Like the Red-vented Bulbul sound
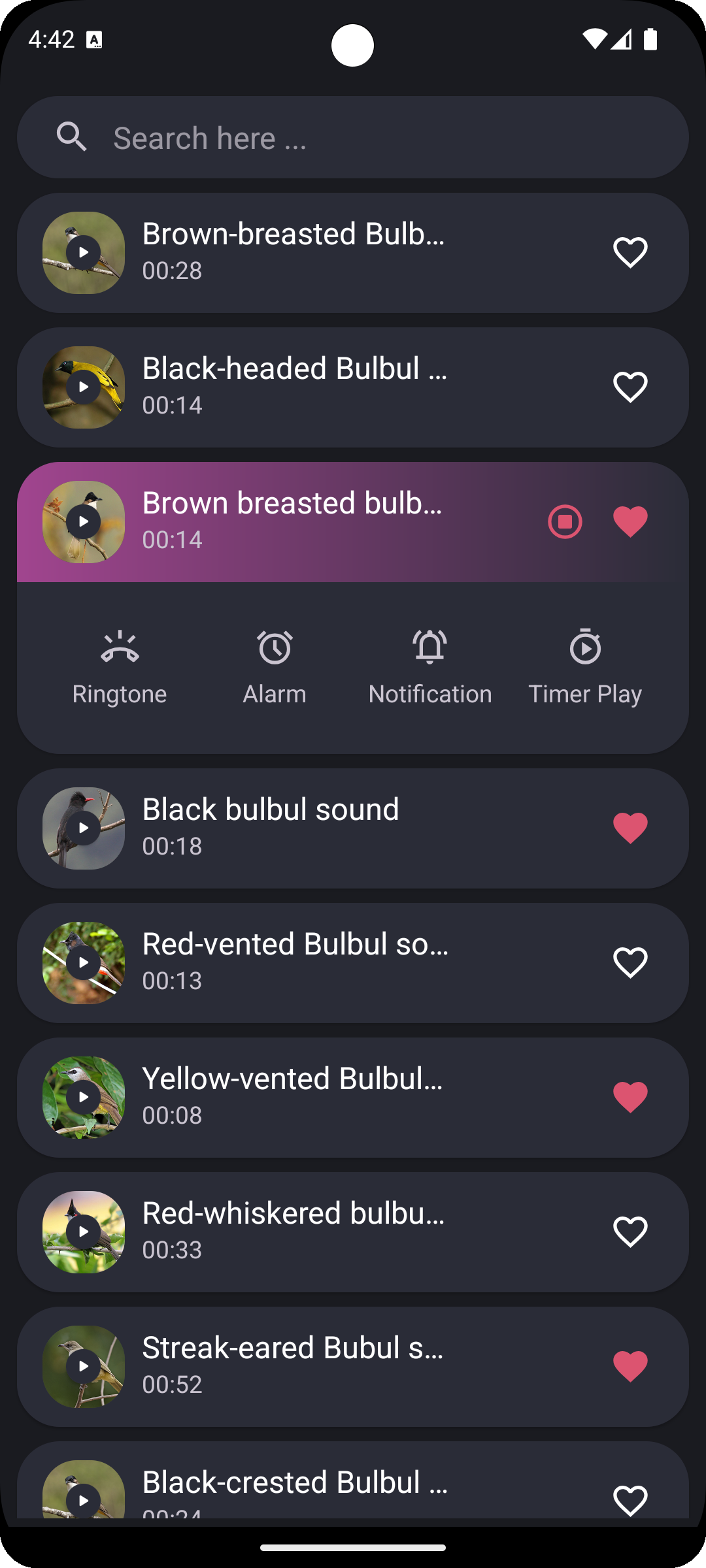Viewport: 706px width, 1568px height. pos(630,962)
